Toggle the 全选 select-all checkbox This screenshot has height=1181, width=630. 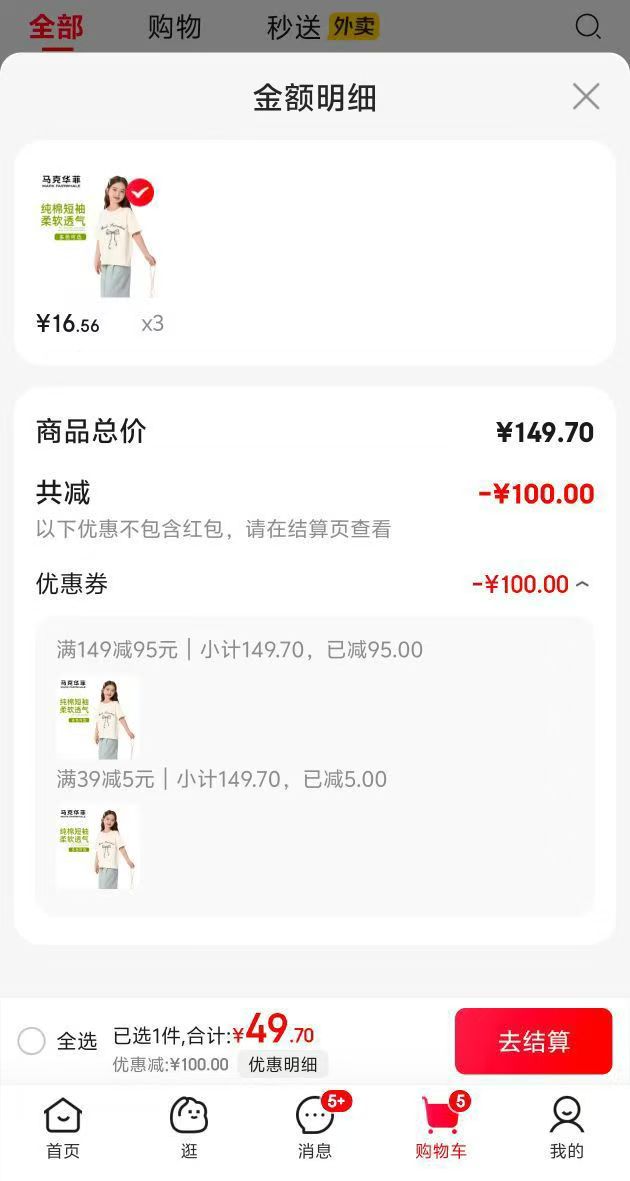[32, 1041]
